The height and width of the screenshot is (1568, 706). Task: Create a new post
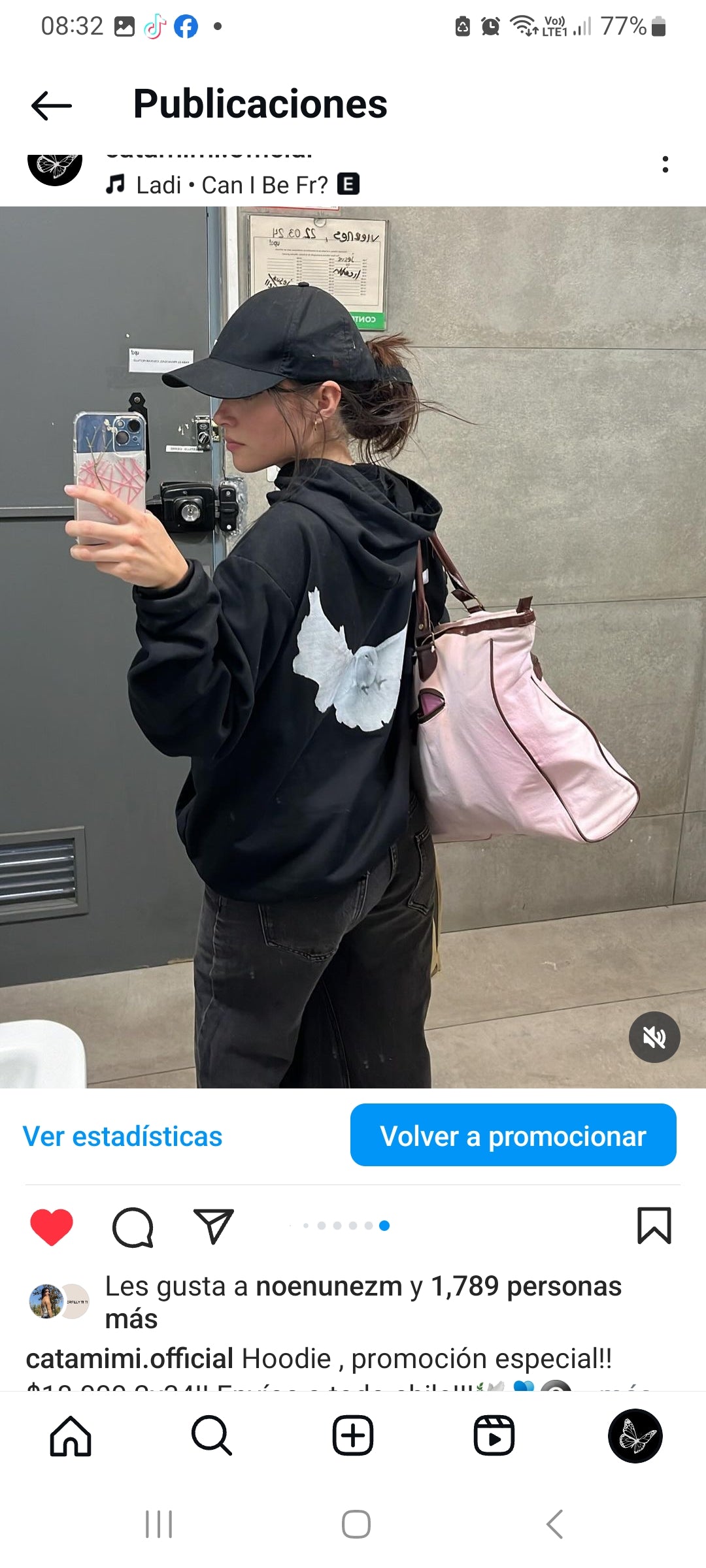click(353, 1435)
